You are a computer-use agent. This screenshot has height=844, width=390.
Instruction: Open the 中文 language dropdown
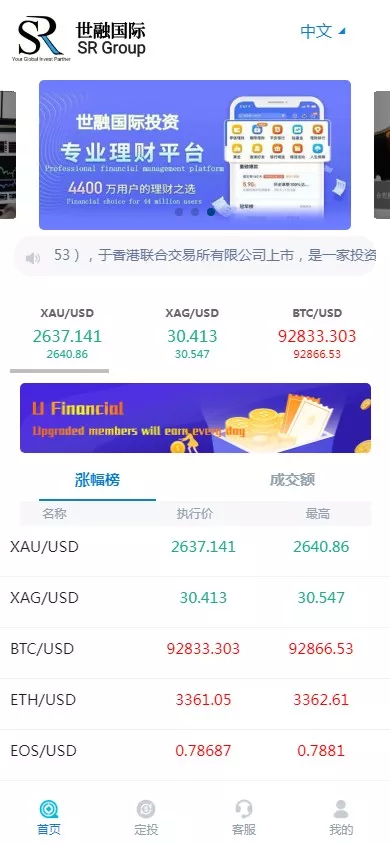click(x=322, y=31)
